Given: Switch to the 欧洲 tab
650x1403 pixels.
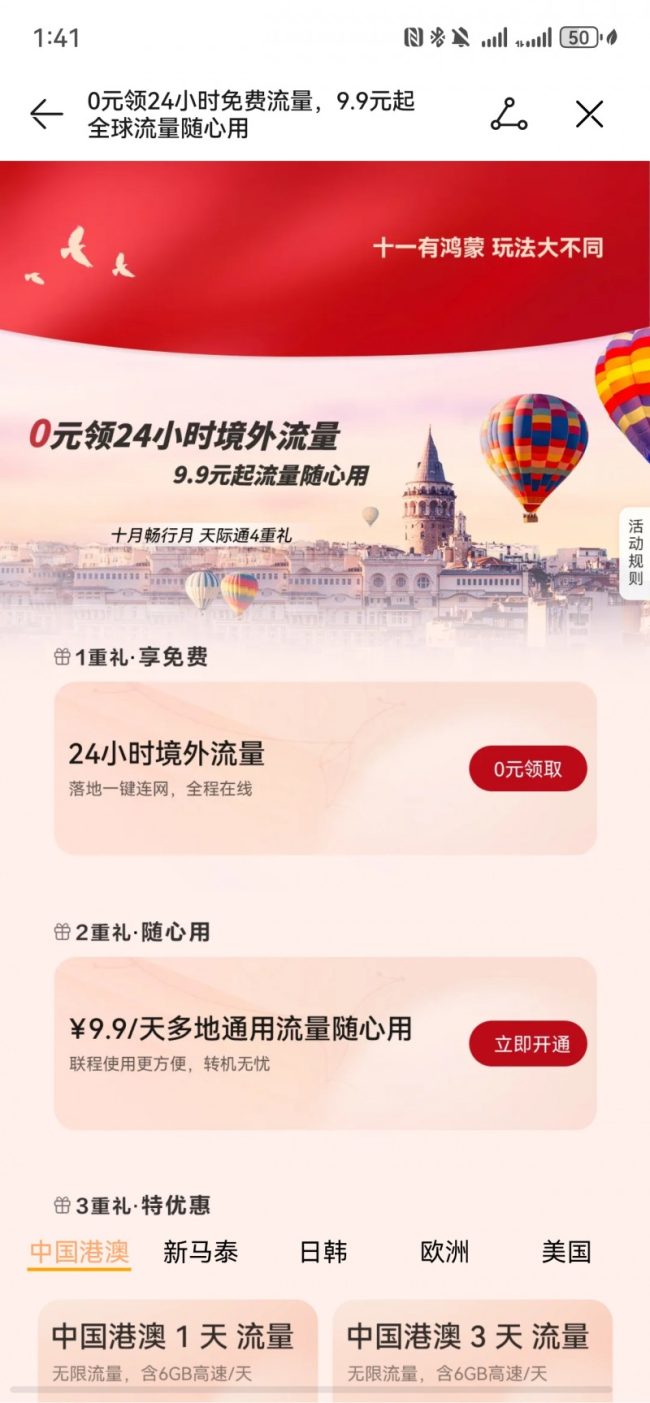Looking at the screenshot, I should [x=445, y=1252].
